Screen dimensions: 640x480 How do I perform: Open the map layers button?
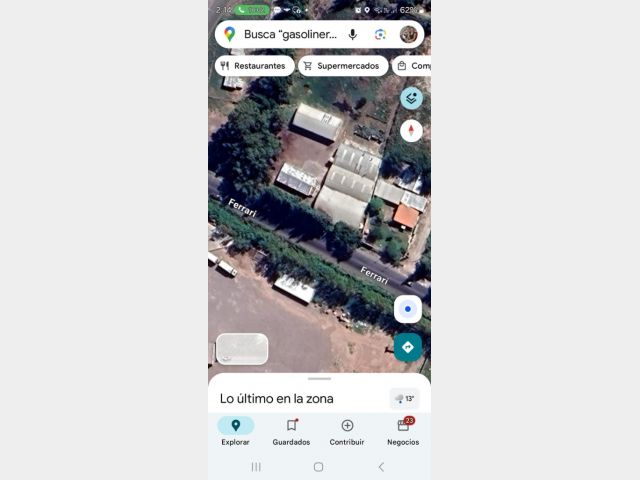[x=411, y=98]
